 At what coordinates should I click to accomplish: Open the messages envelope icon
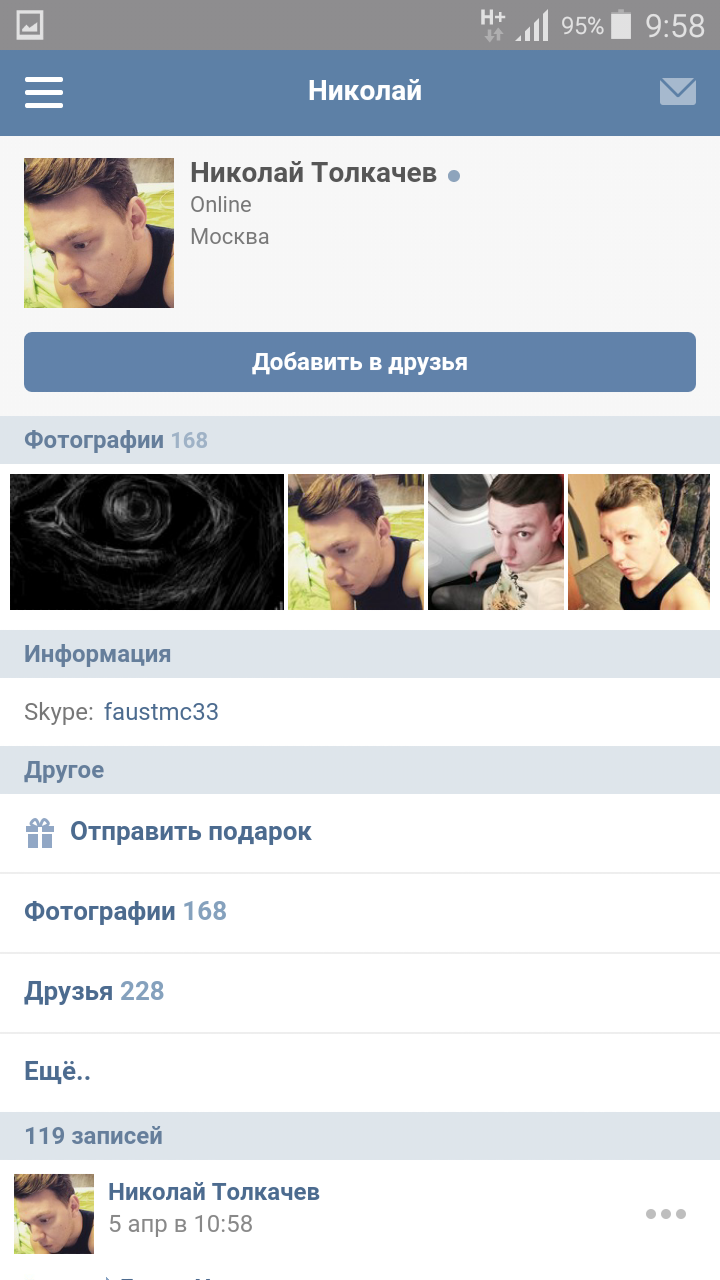tap(677, 92)
